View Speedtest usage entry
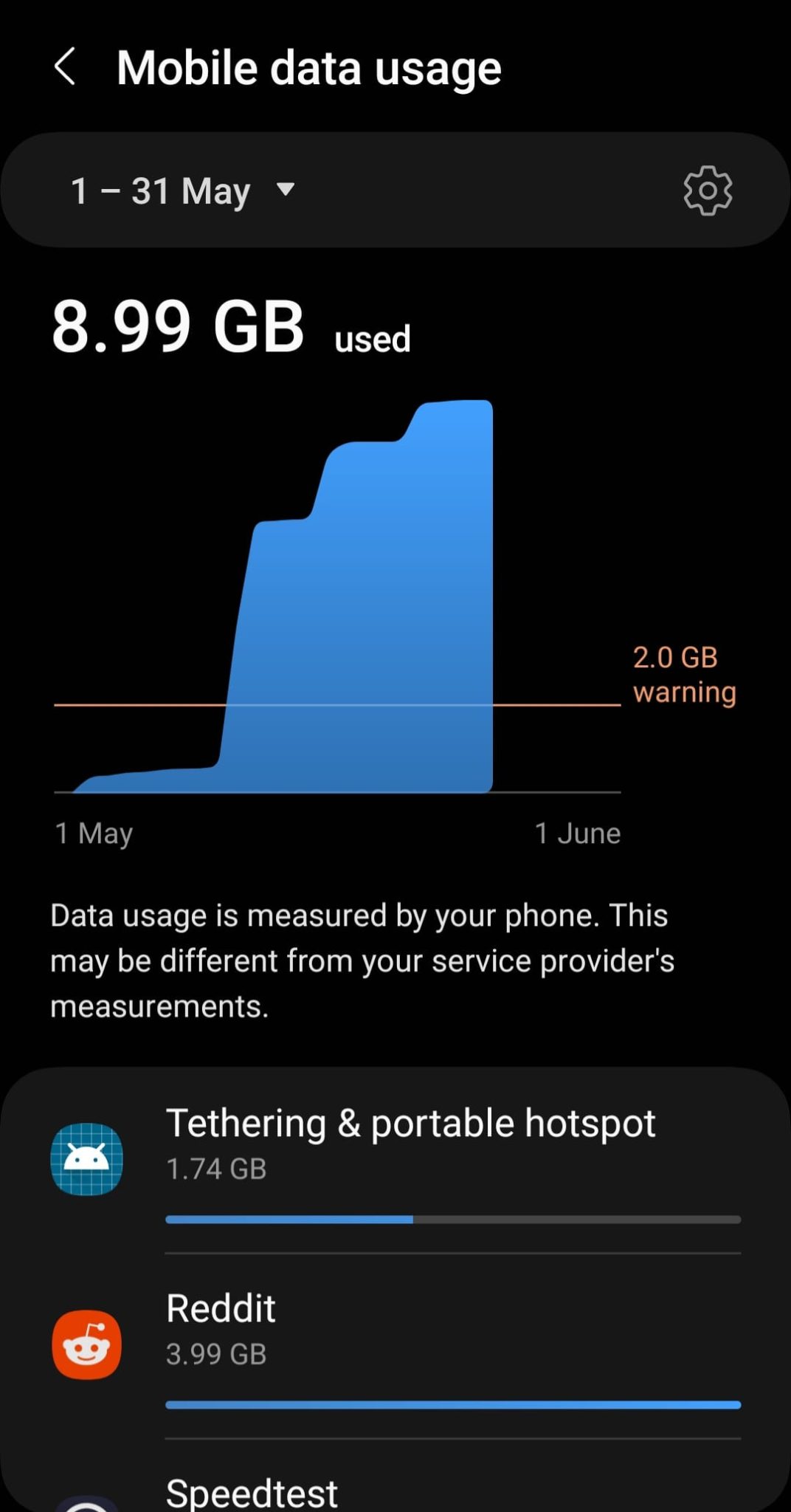Image resolution: width=791 pixels, height=1512 pixels. 252,1491
